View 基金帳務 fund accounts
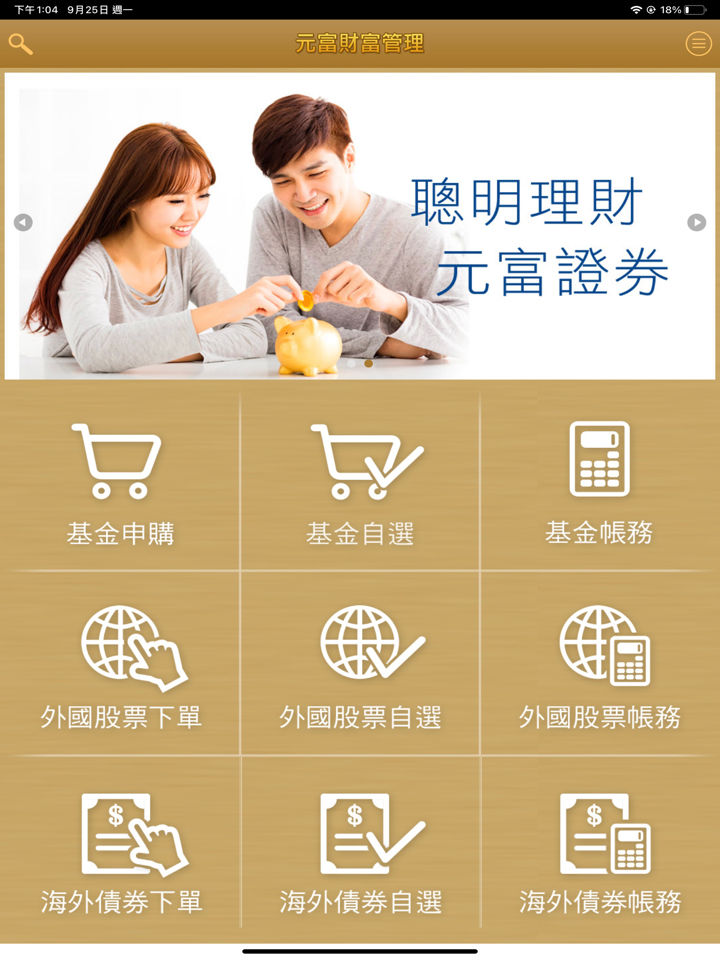Image resolution: width=720 pixels, height=960 pixels. tap(600, 484)
